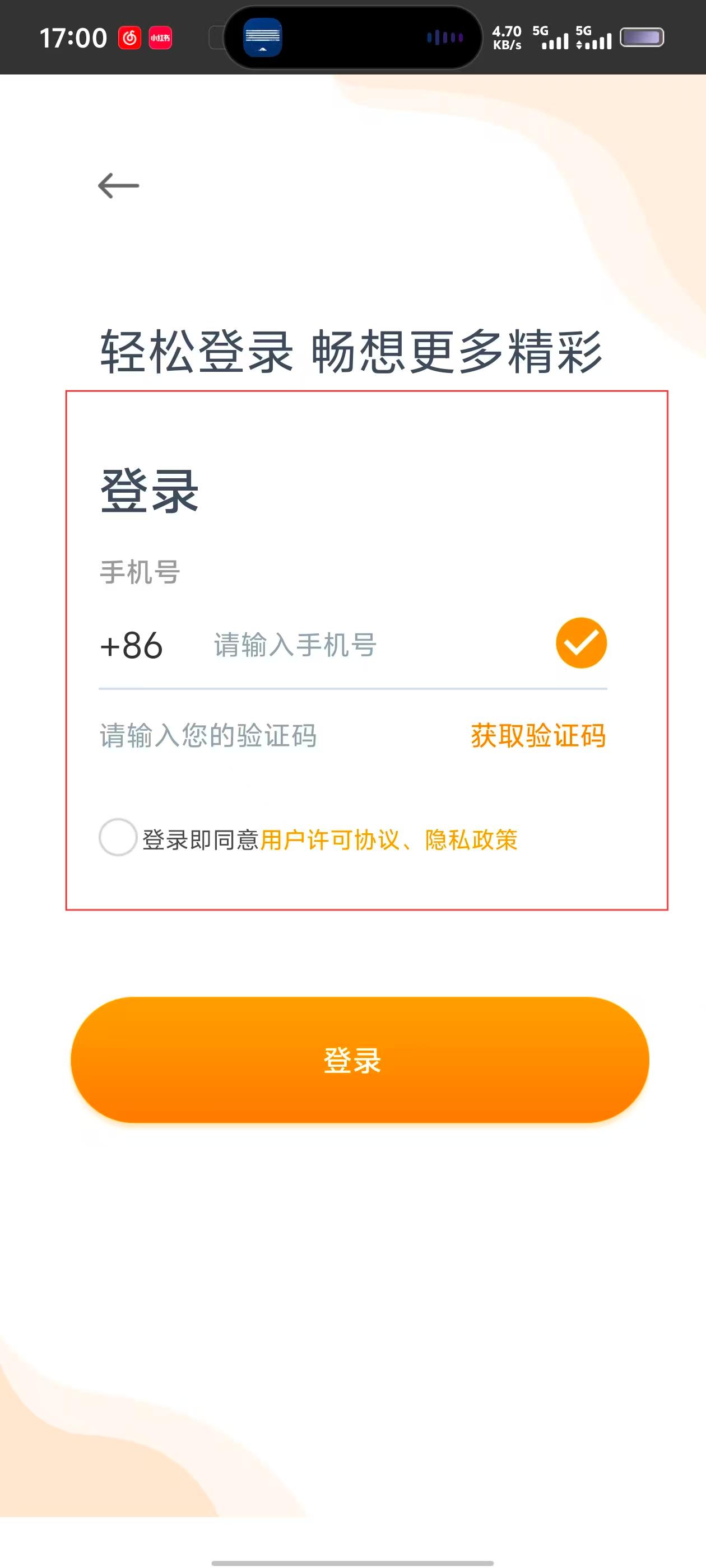Focus the phone number input field
The width and height of the screenshot is (706, 1568).
365,645
